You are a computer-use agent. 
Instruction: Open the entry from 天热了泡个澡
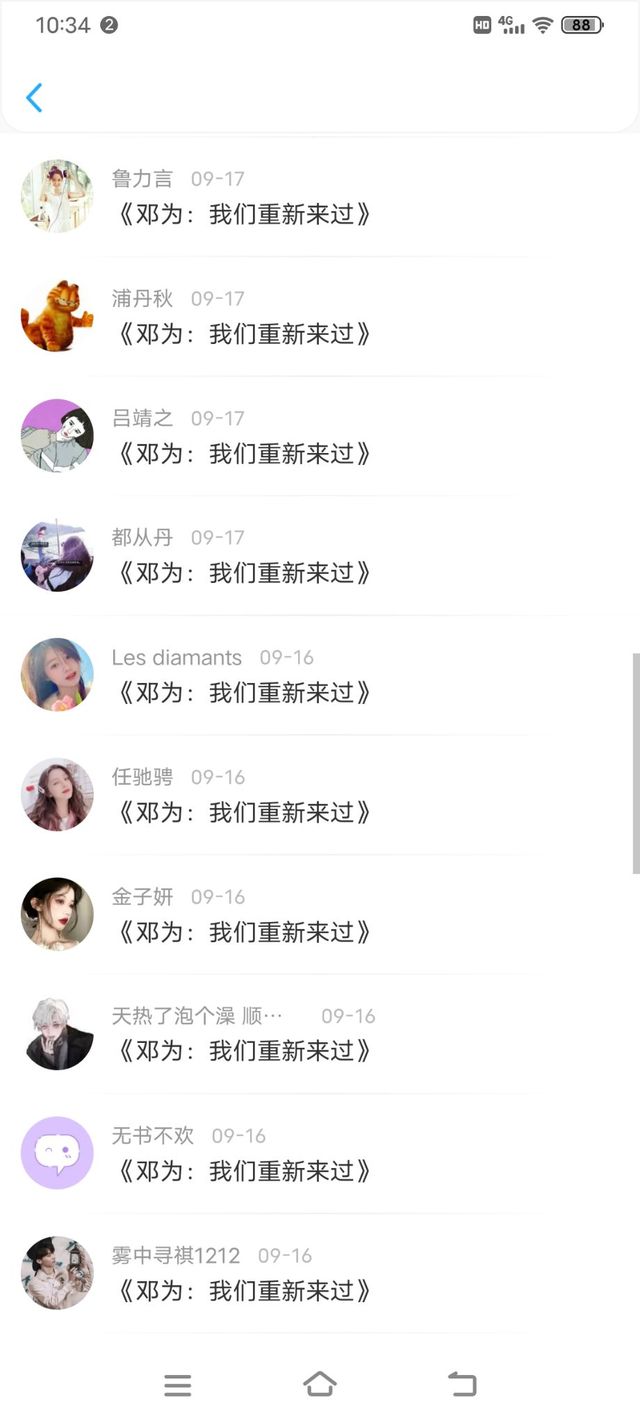click(244, 1051)
